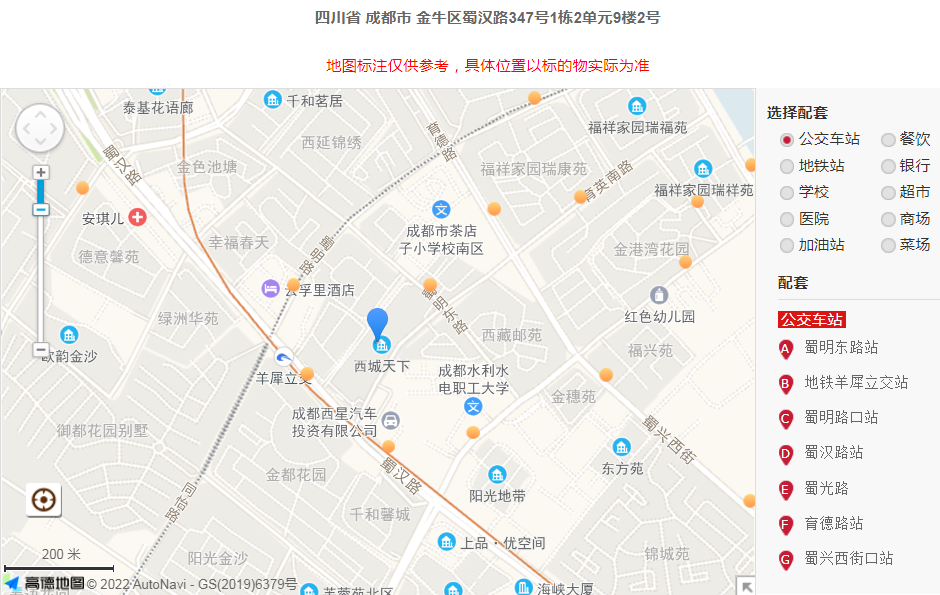940x595 pixels.
Task: Locate stop F 育德路站
Action: pos(834,523)
